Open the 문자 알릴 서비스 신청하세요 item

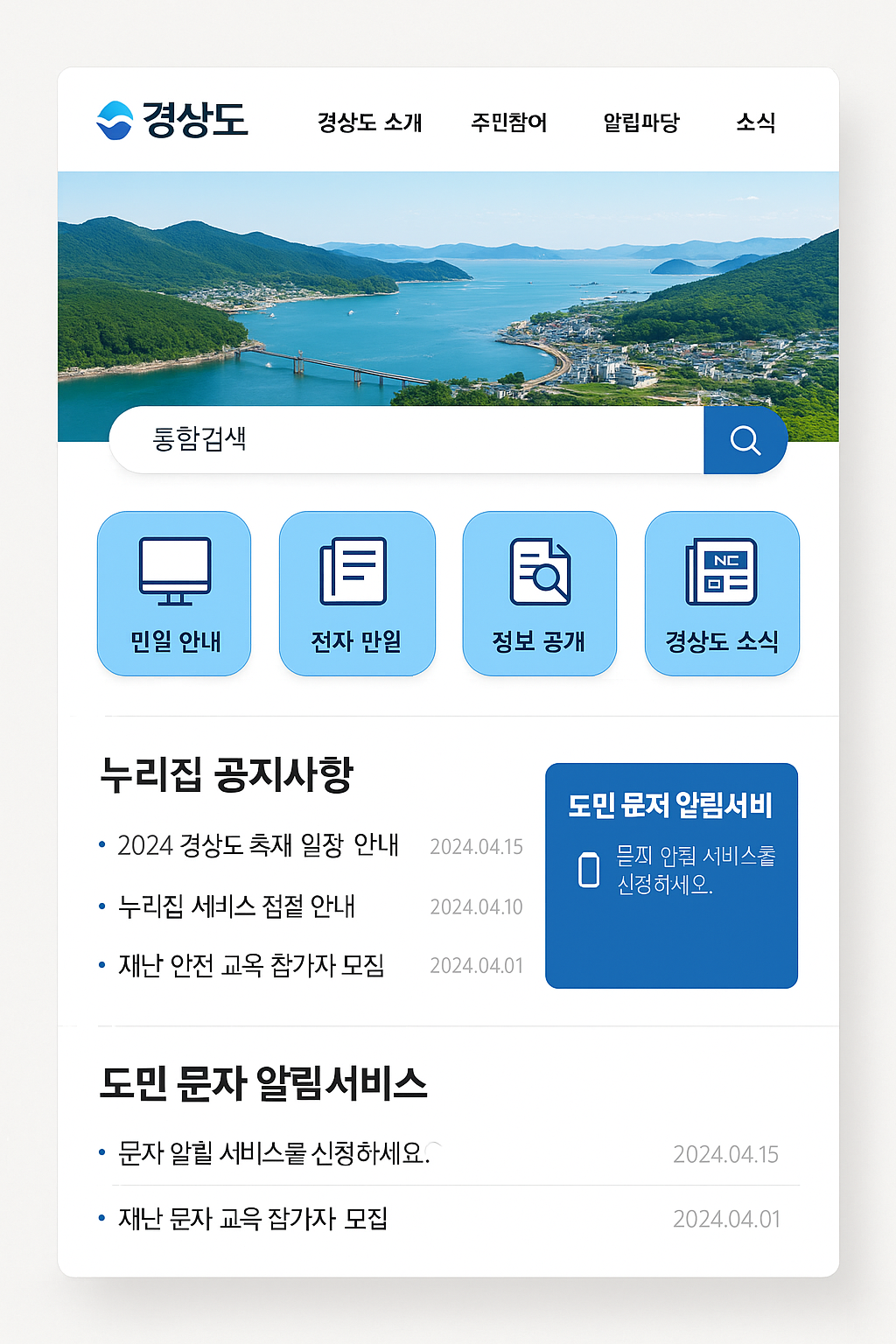point(274,1153)
